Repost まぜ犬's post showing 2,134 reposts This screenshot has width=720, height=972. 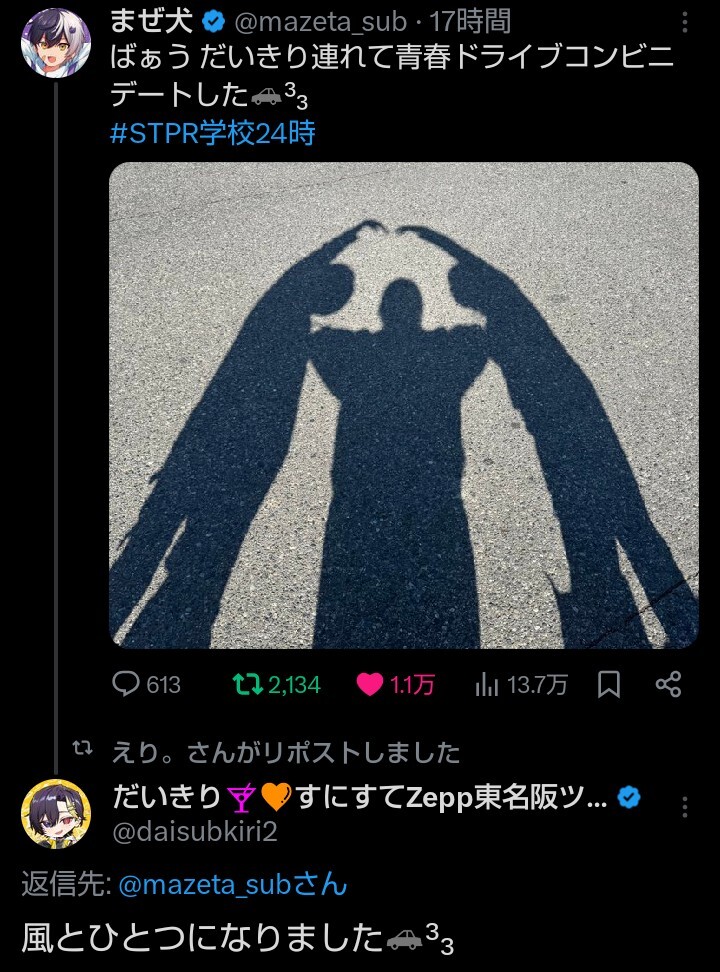point(277,684)
